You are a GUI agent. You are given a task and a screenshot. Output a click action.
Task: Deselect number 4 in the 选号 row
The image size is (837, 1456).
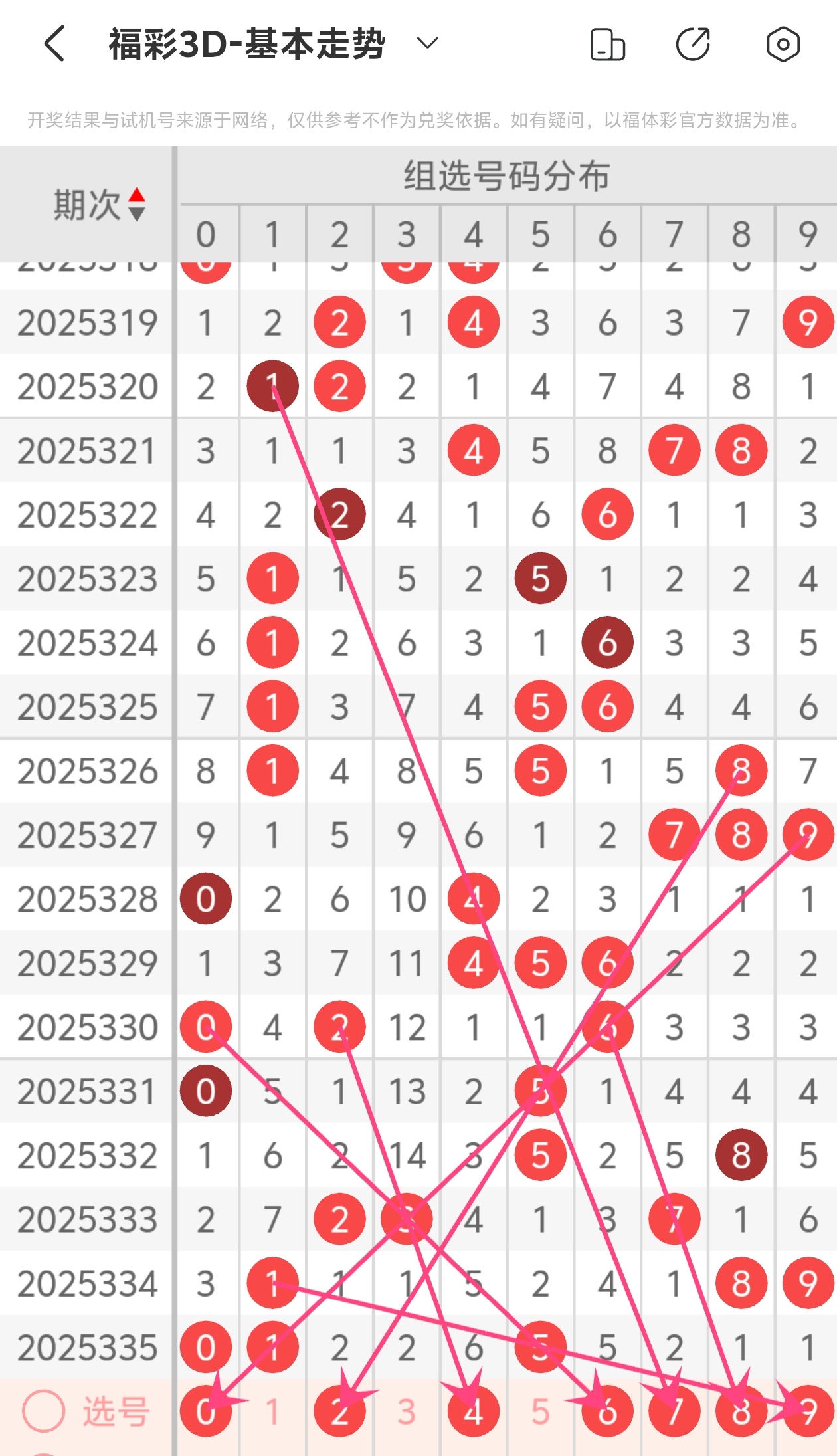point(473,1411)
